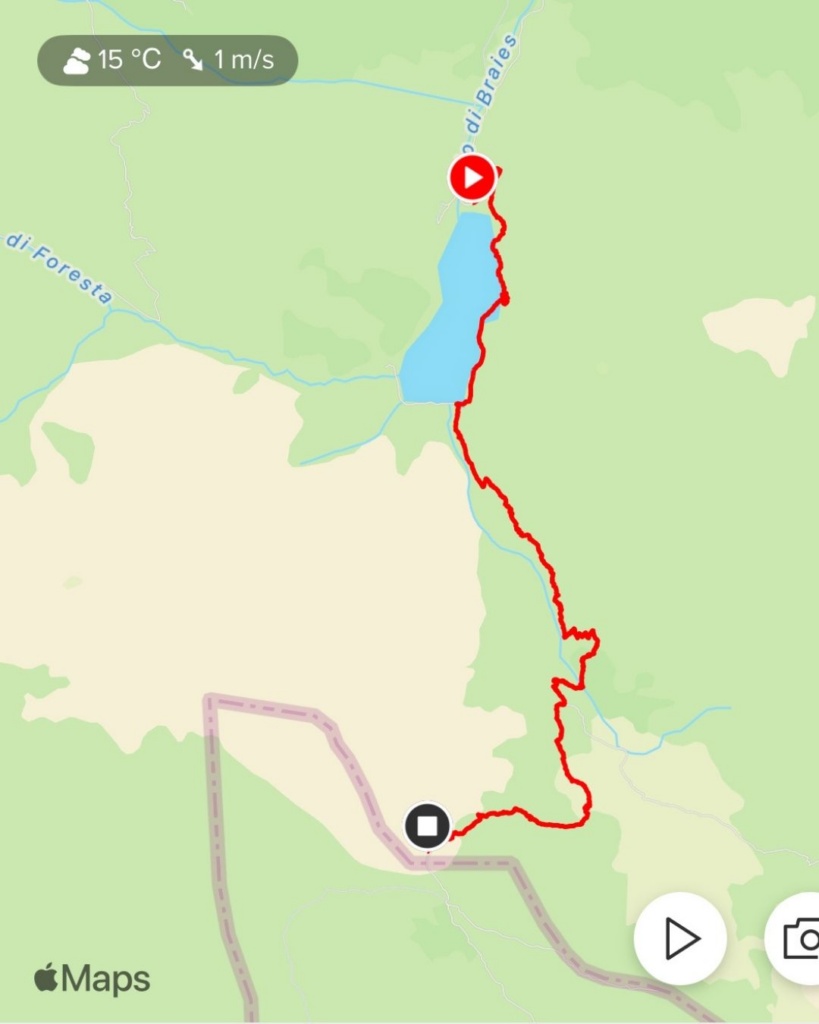This screenshot has width=819, height=1024.
Task: Select the route end stop marker
Action: click(428, 827)
